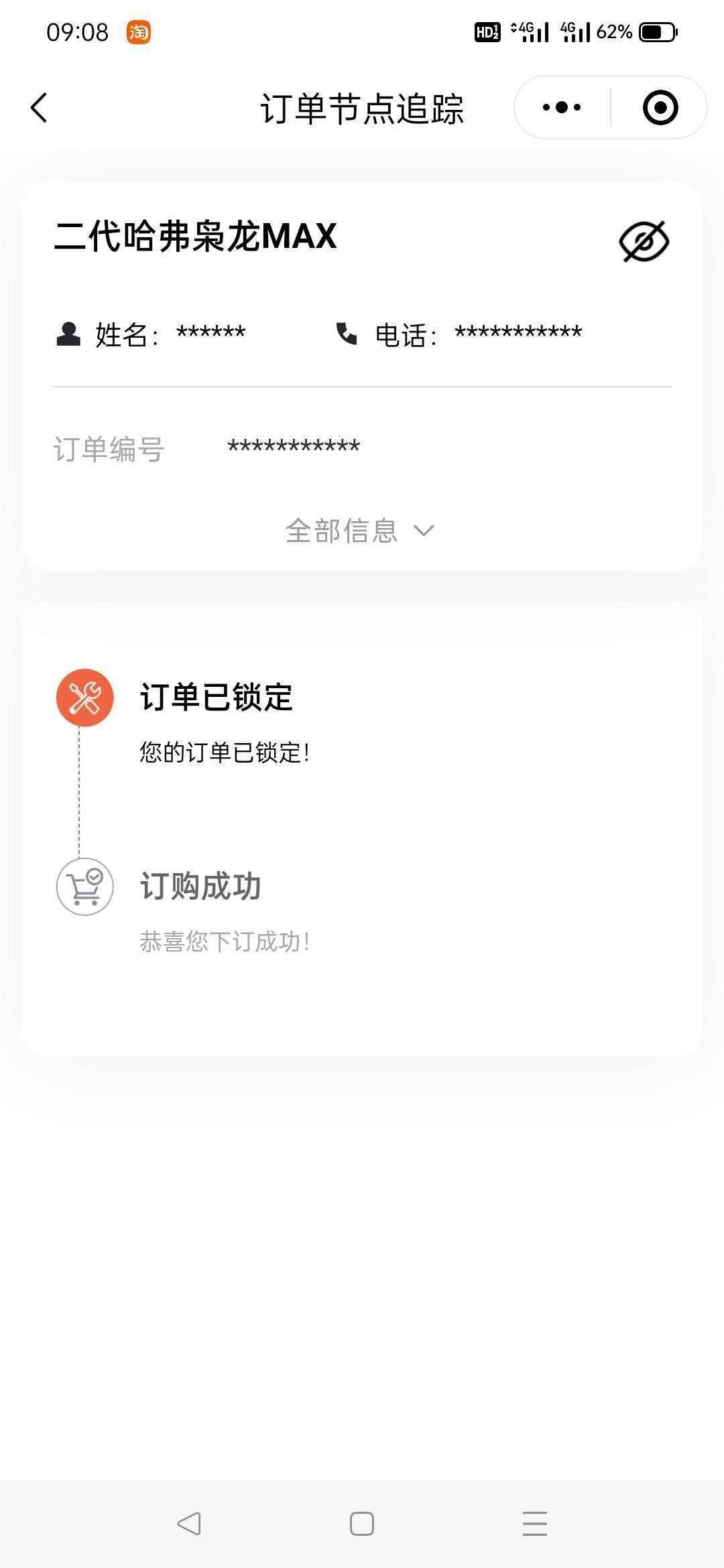This screenshot has height=1568, width=724.
Task: Go back from the 订单节点追踪 page
Action: coord(40,108)
